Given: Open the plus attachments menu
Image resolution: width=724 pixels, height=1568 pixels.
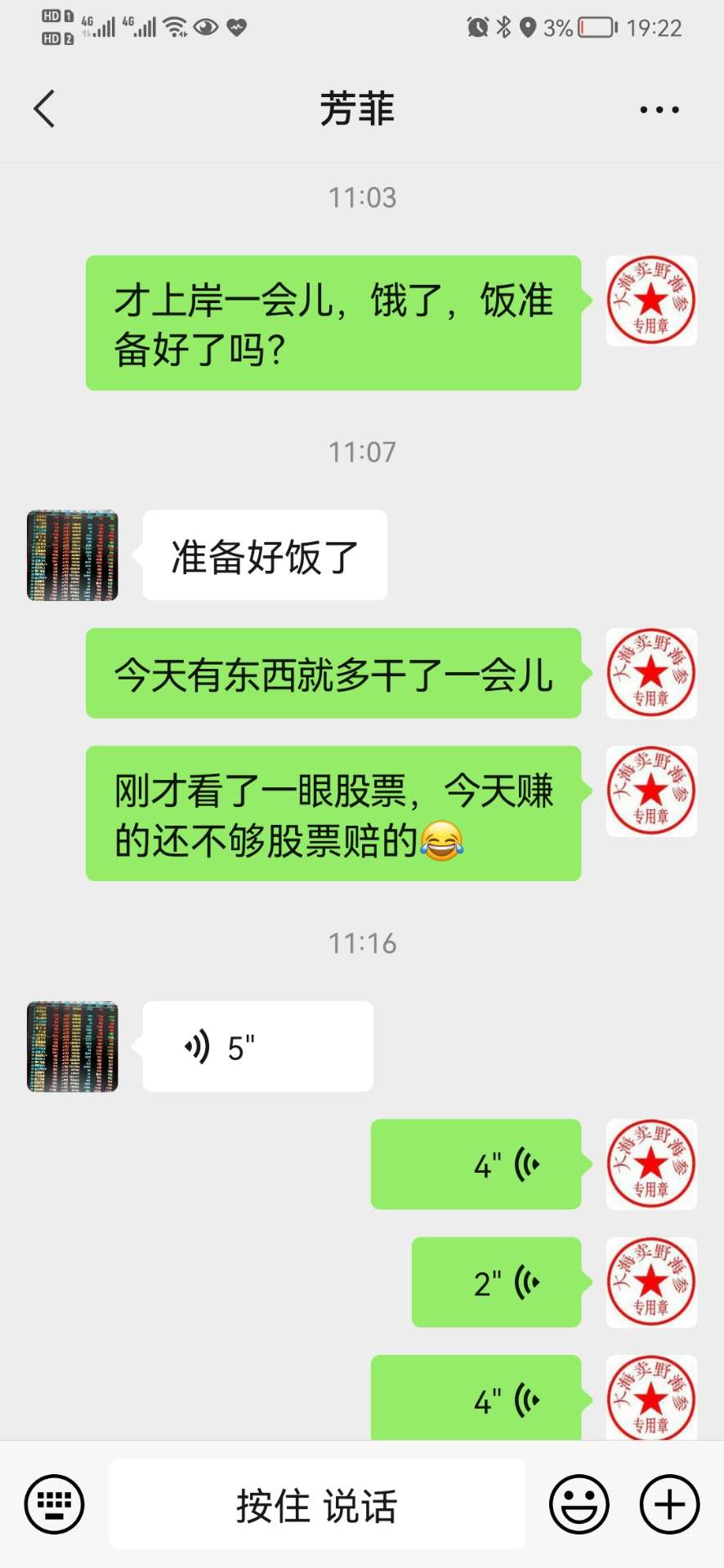Looking at the screenshot, I should pos(669,1503).
